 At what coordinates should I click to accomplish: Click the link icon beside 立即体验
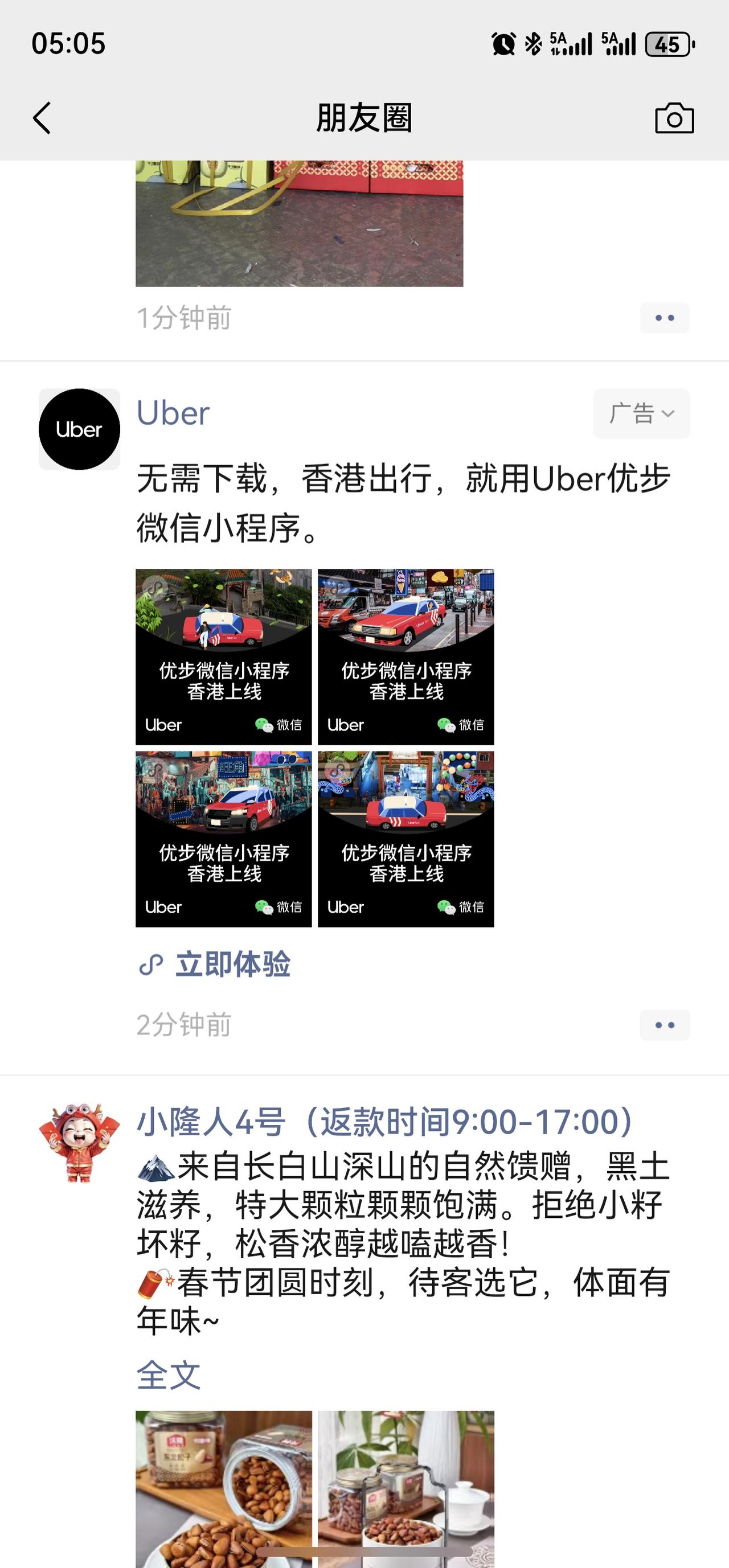tap(151, 965)
